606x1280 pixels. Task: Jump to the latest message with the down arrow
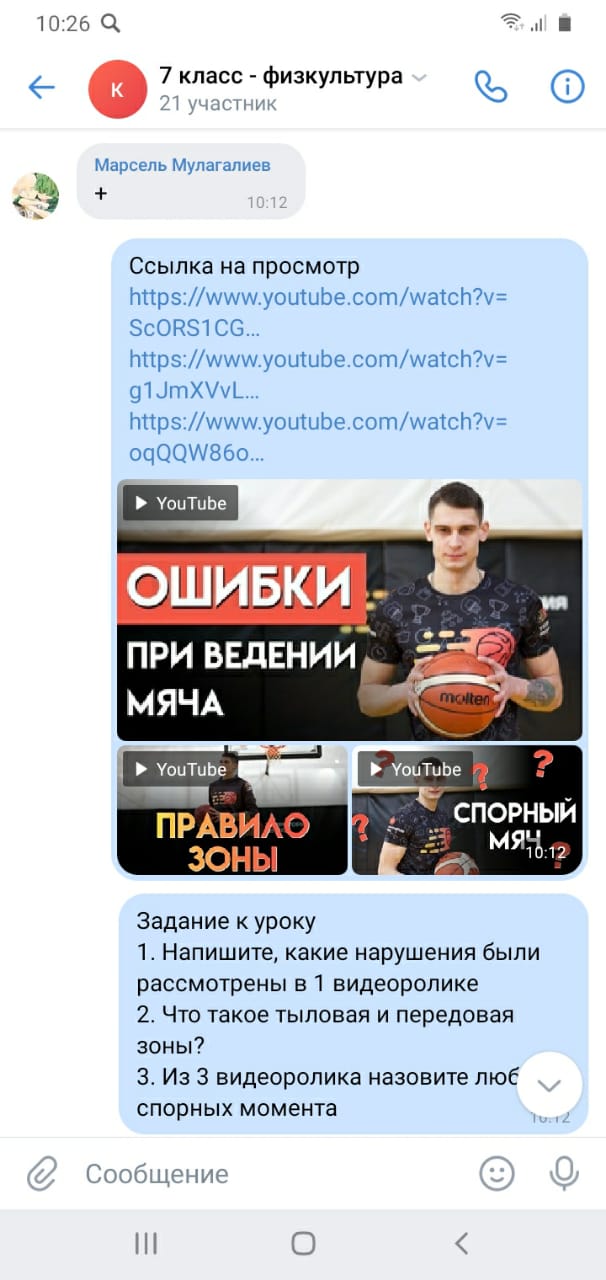tap(549, 1085)
